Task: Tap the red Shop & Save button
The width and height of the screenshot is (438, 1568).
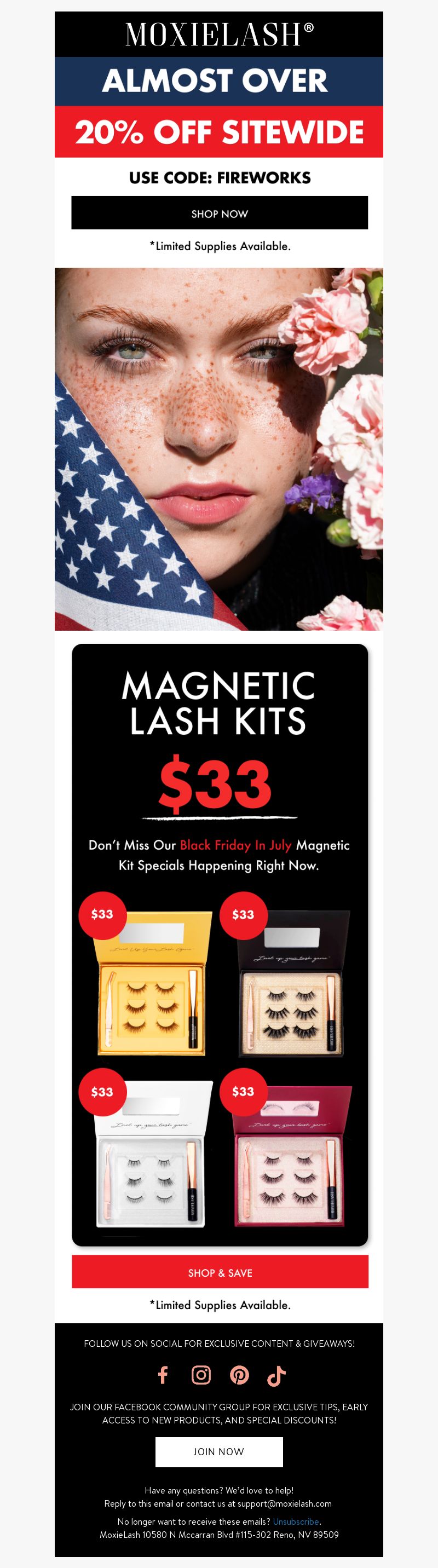Action: [220, 1272]
